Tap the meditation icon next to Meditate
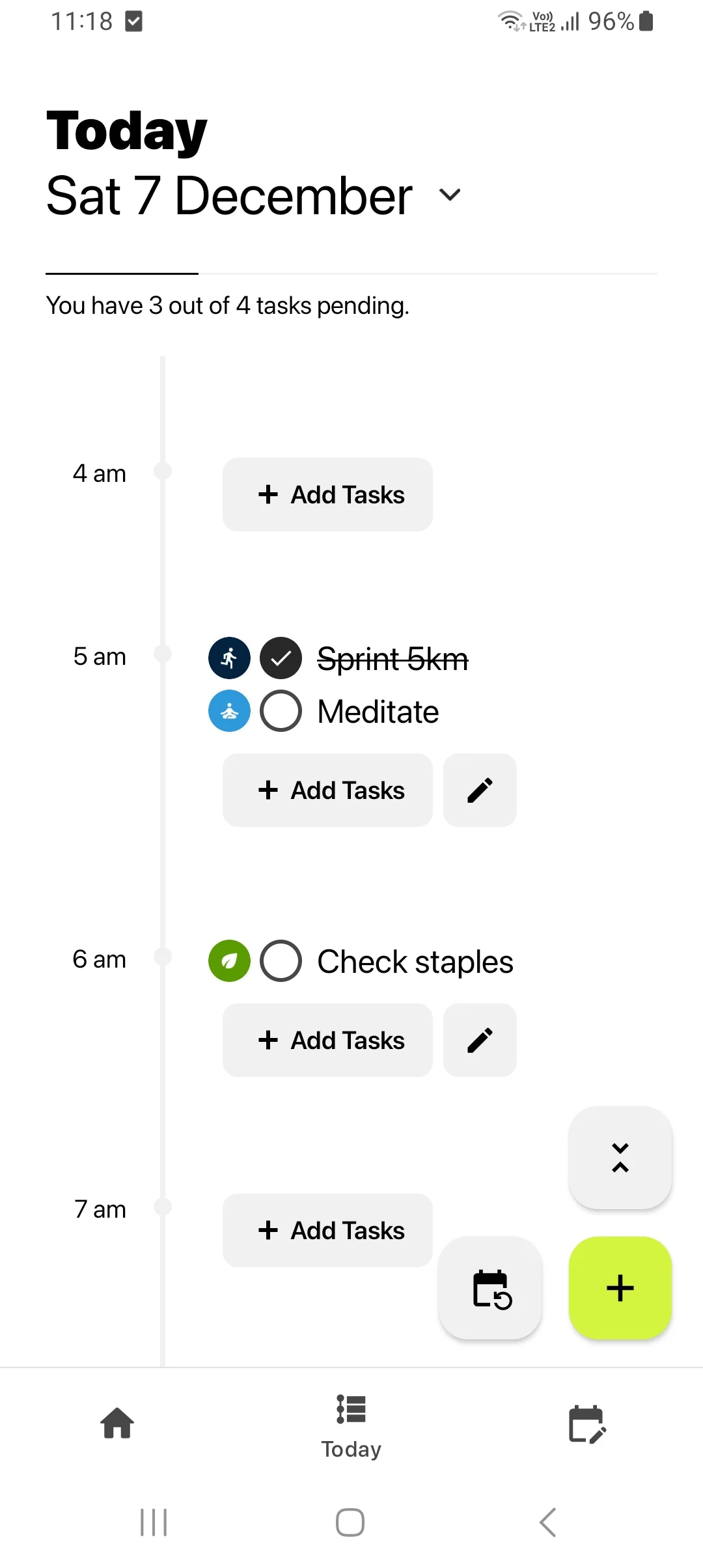Viewport: 703px width, 1568px height. (x=229, y=711)
